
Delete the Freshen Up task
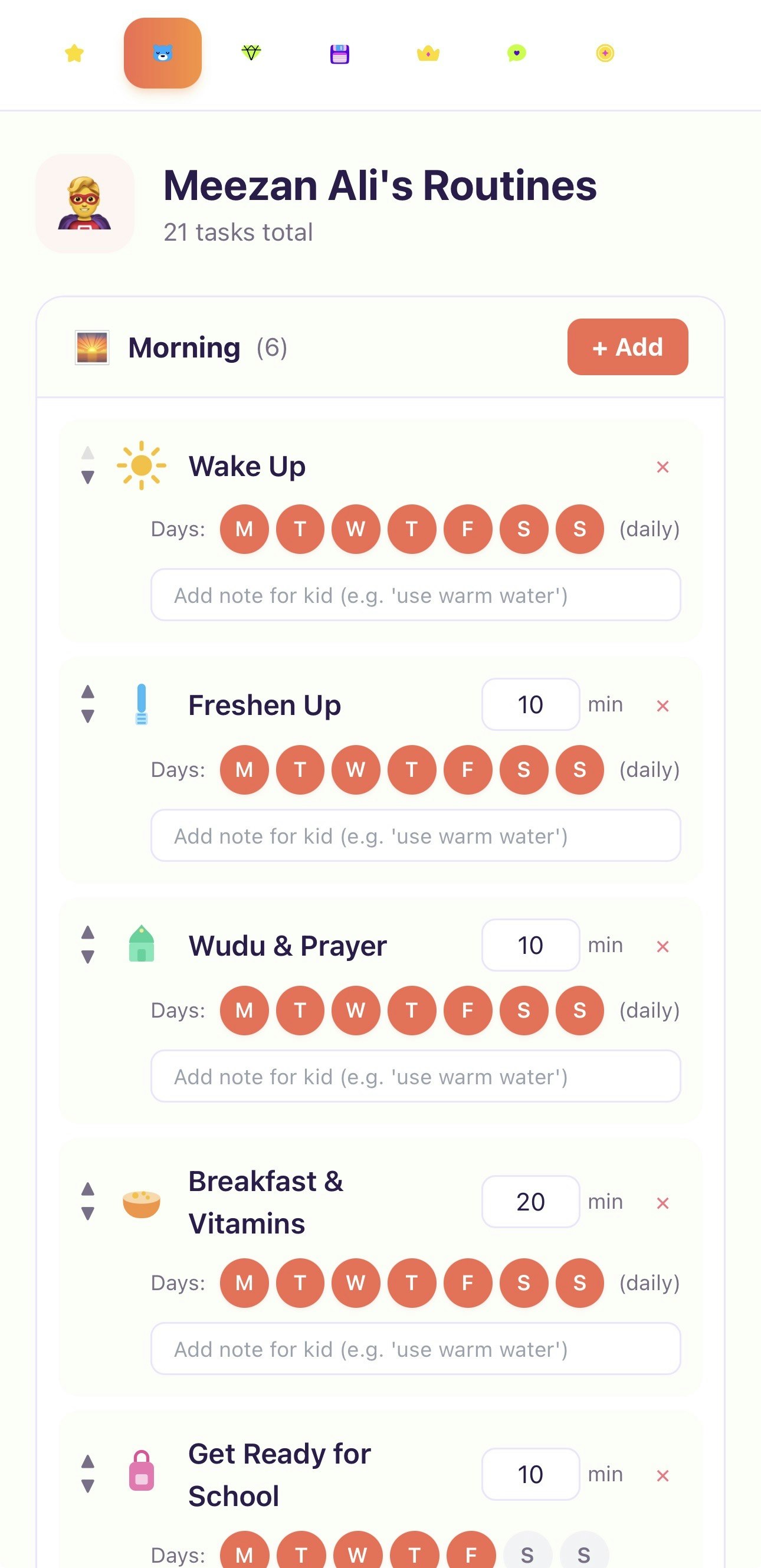pos(662,706)
